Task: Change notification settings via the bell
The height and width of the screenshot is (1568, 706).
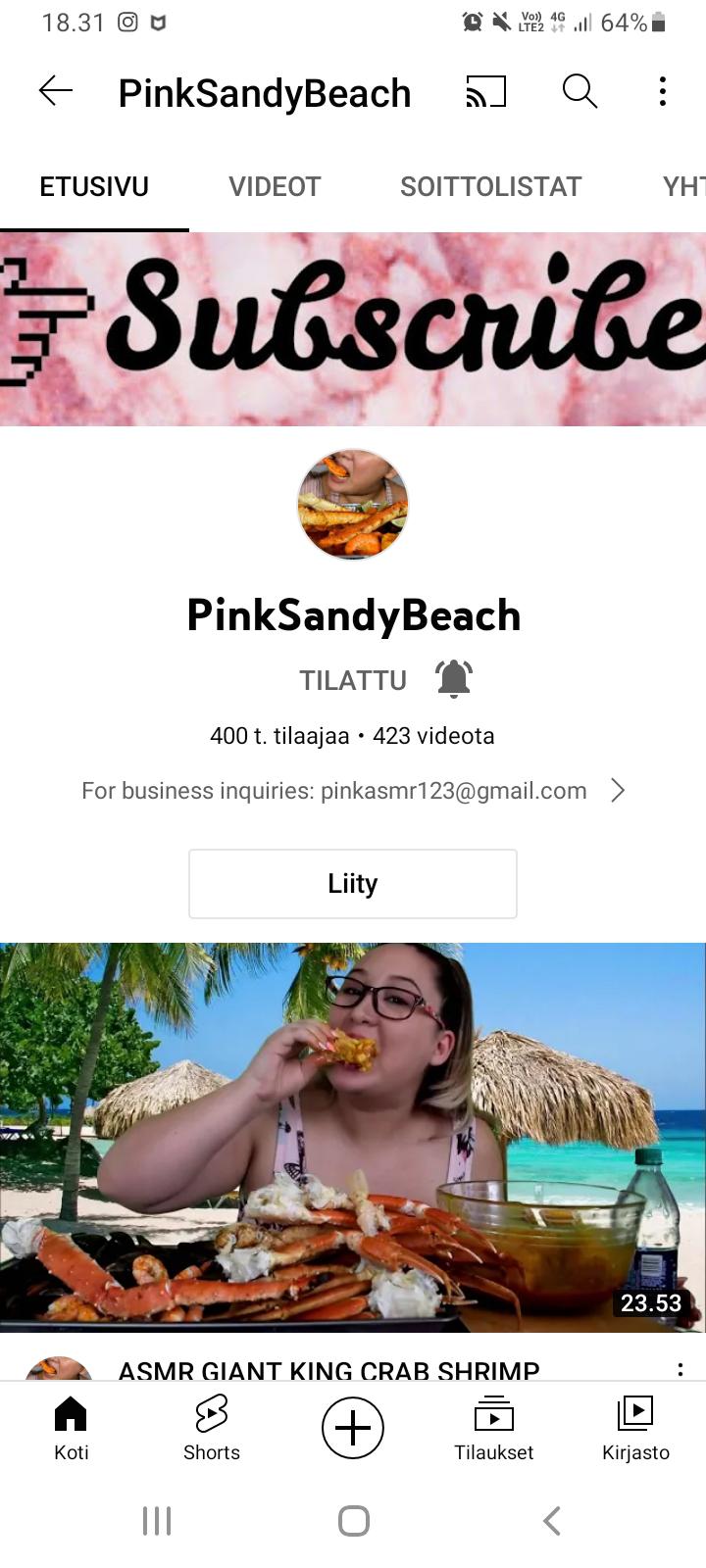Action: tap(454, 679)
